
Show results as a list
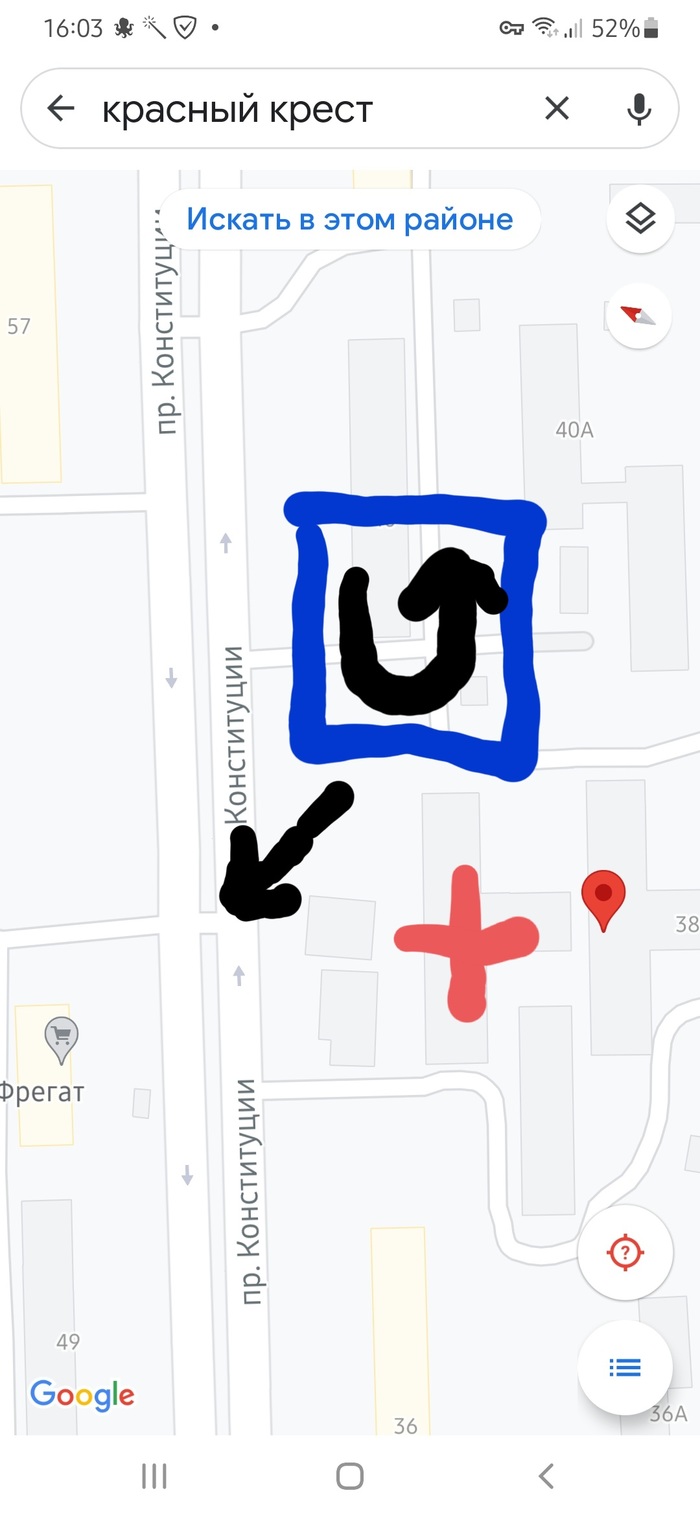625,1367
